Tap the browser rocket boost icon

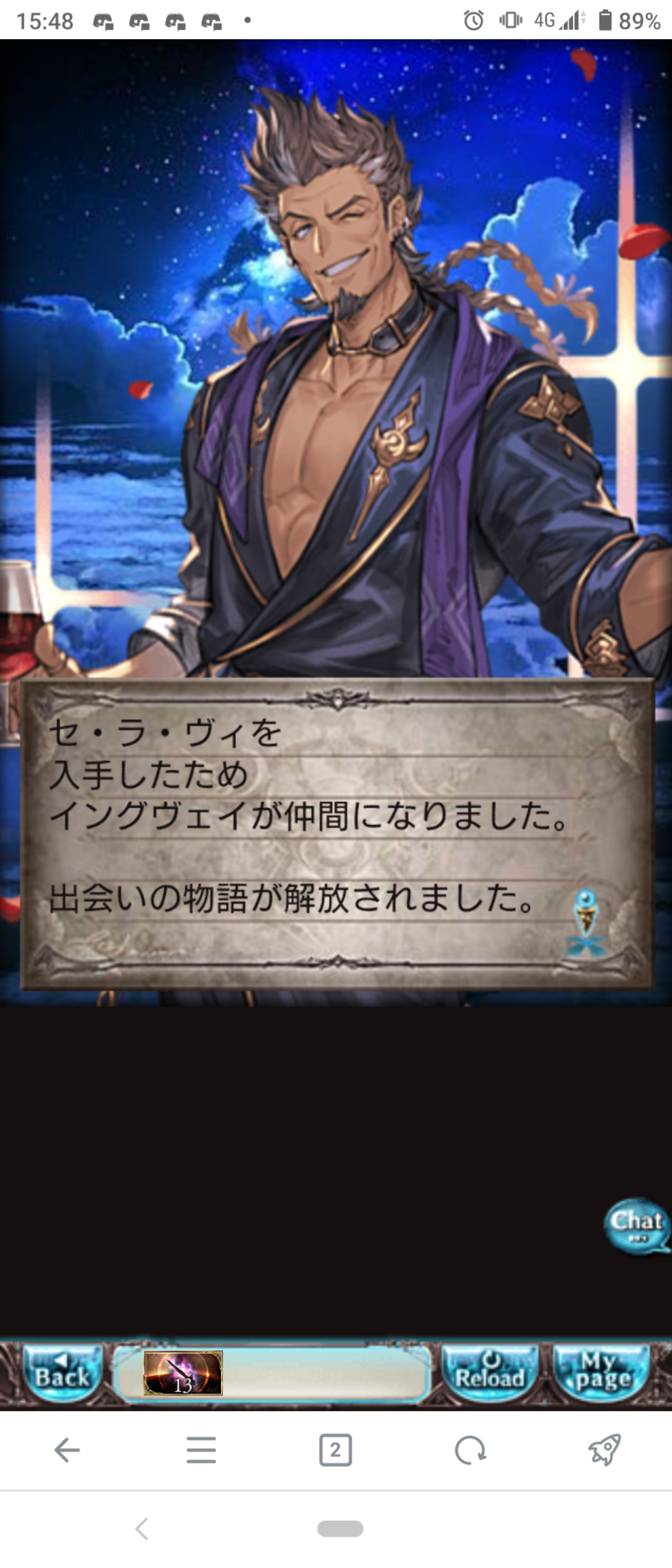(604, 1450)
